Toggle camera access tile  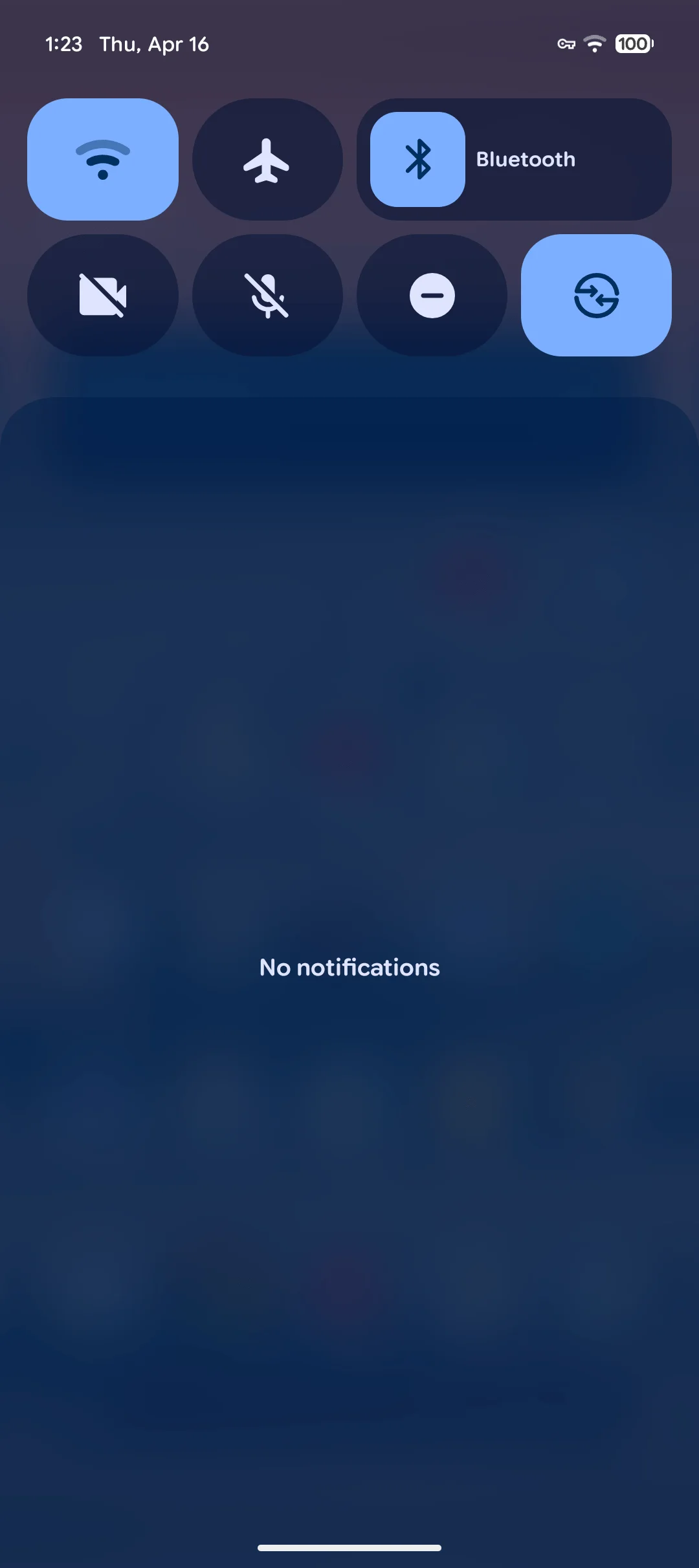click(103, 295)
